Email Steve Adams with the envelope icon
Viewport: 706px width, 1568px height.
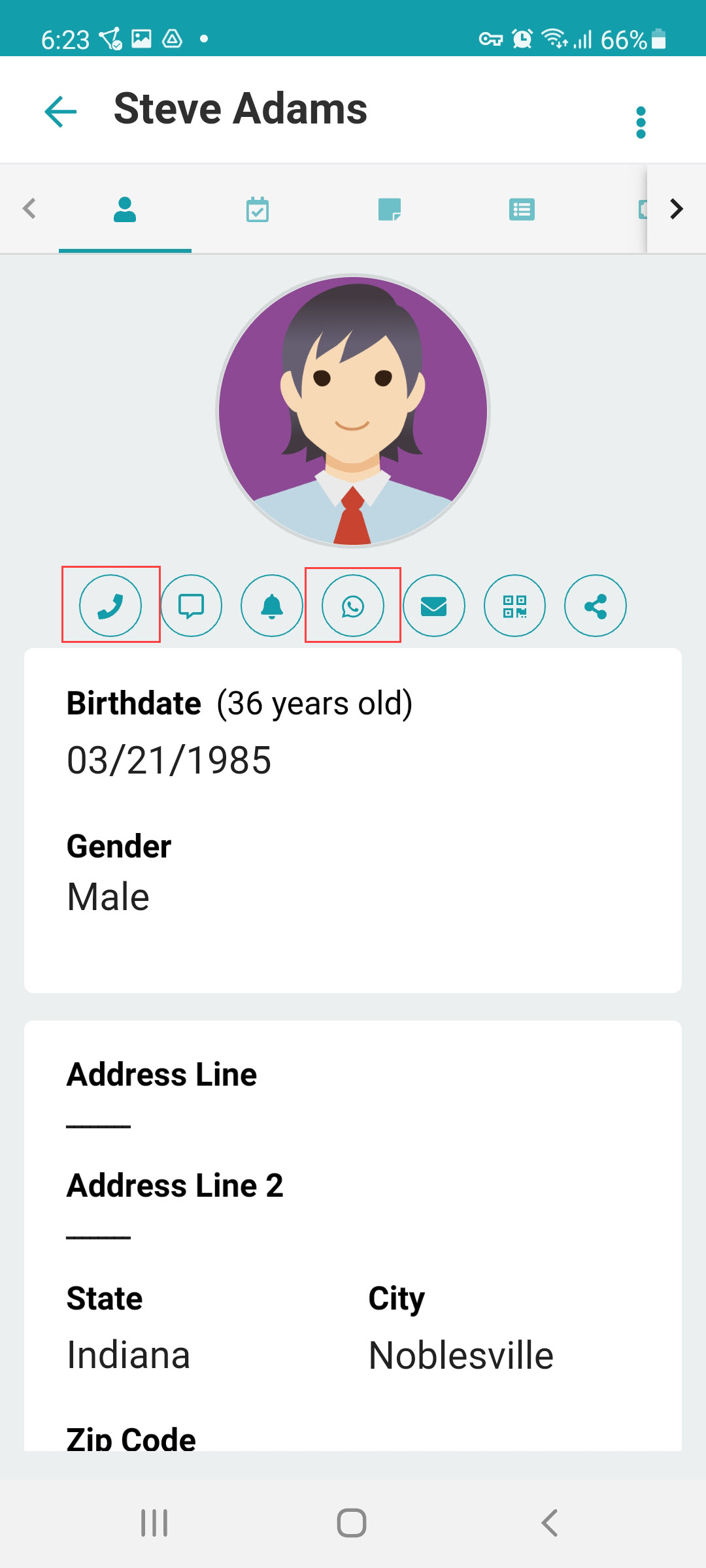pos(433,606)
